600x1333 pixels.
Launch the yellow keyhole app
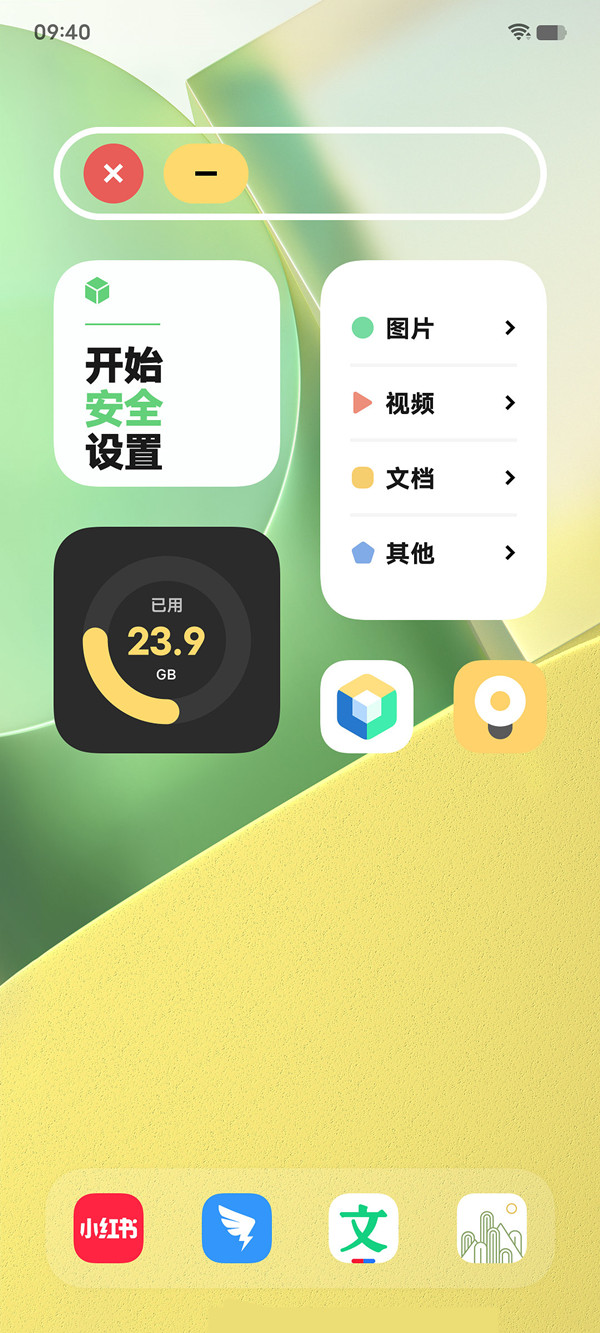(x=500, y=707)
